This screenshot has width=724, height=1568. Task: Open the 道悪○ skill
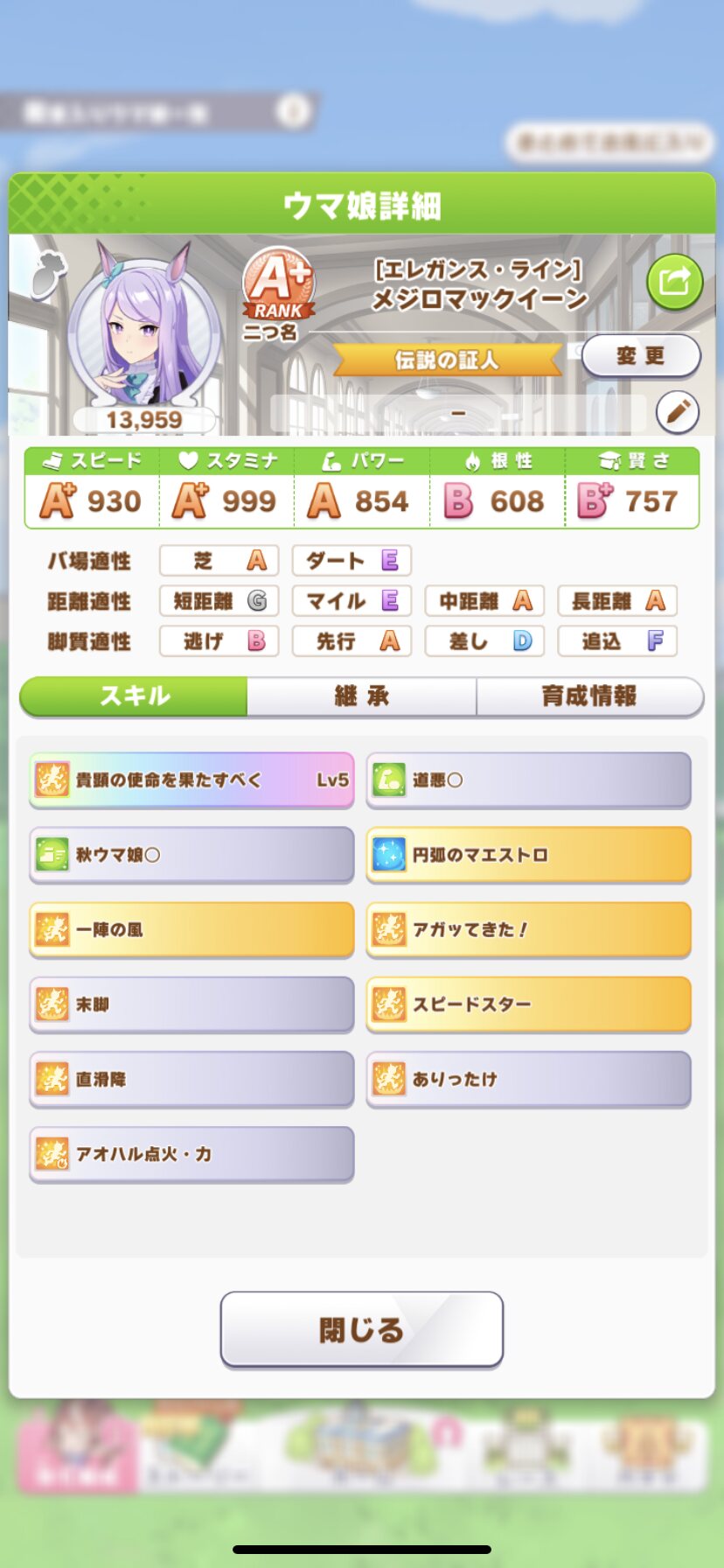[528, 780]
